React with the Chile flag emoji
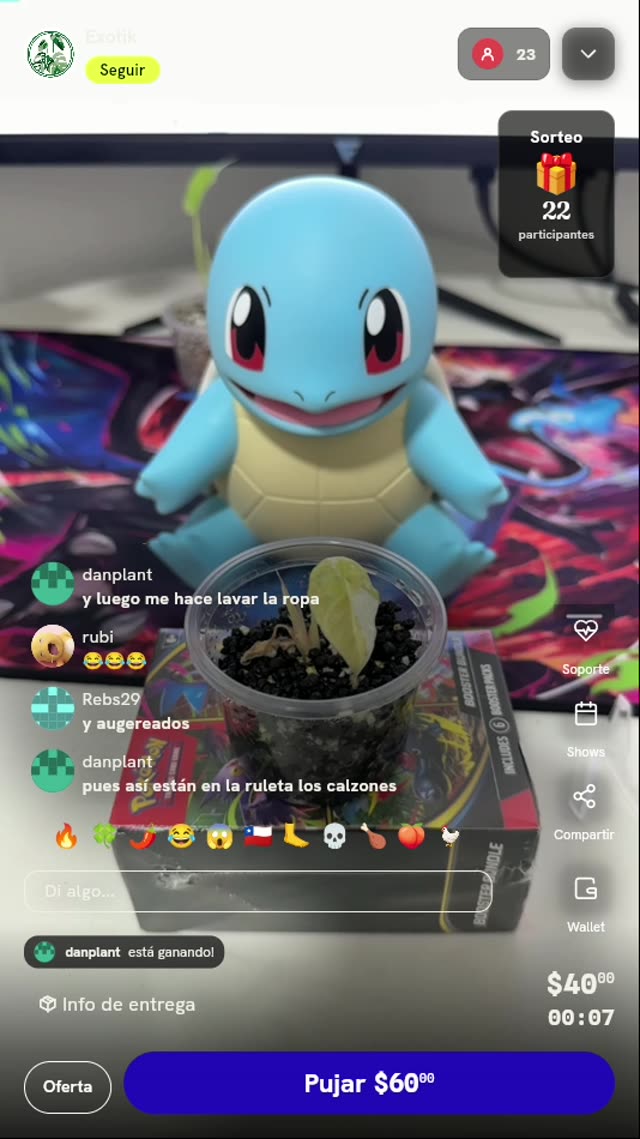 pos(258,836)
